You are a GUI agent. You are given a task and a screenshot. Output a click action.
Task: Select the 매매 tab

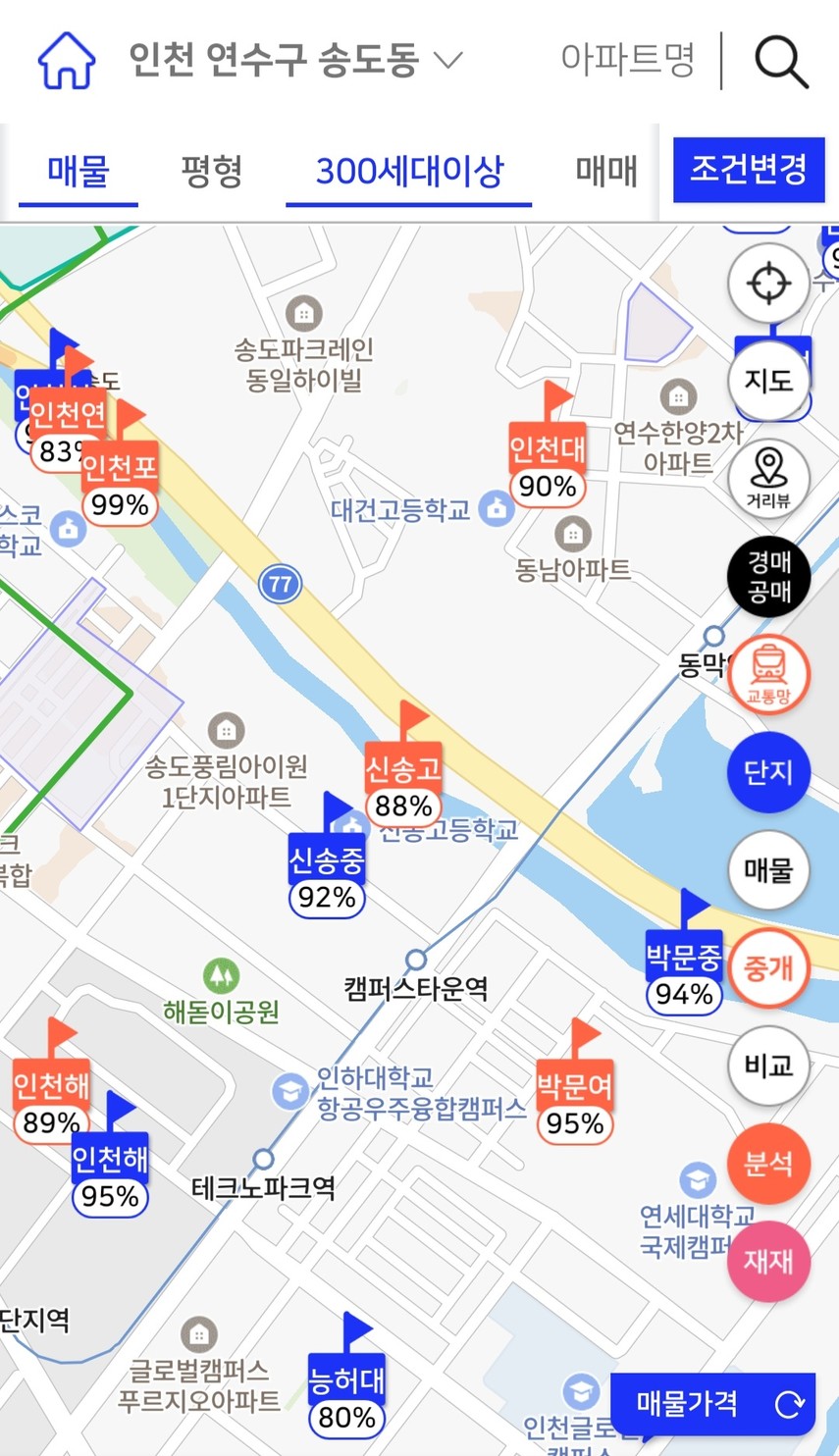[605, 172]
